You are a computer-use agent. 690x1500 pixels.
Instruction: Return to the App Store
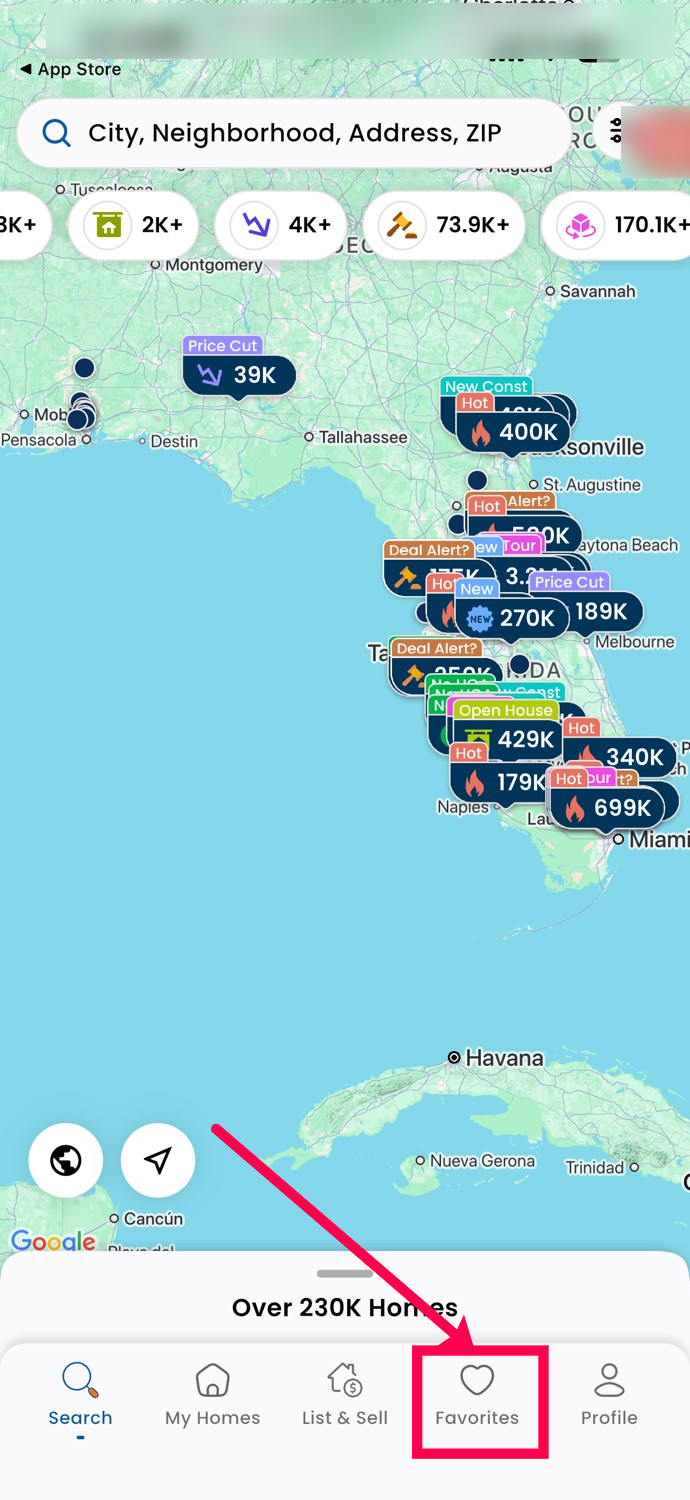(x=70, y=69)
